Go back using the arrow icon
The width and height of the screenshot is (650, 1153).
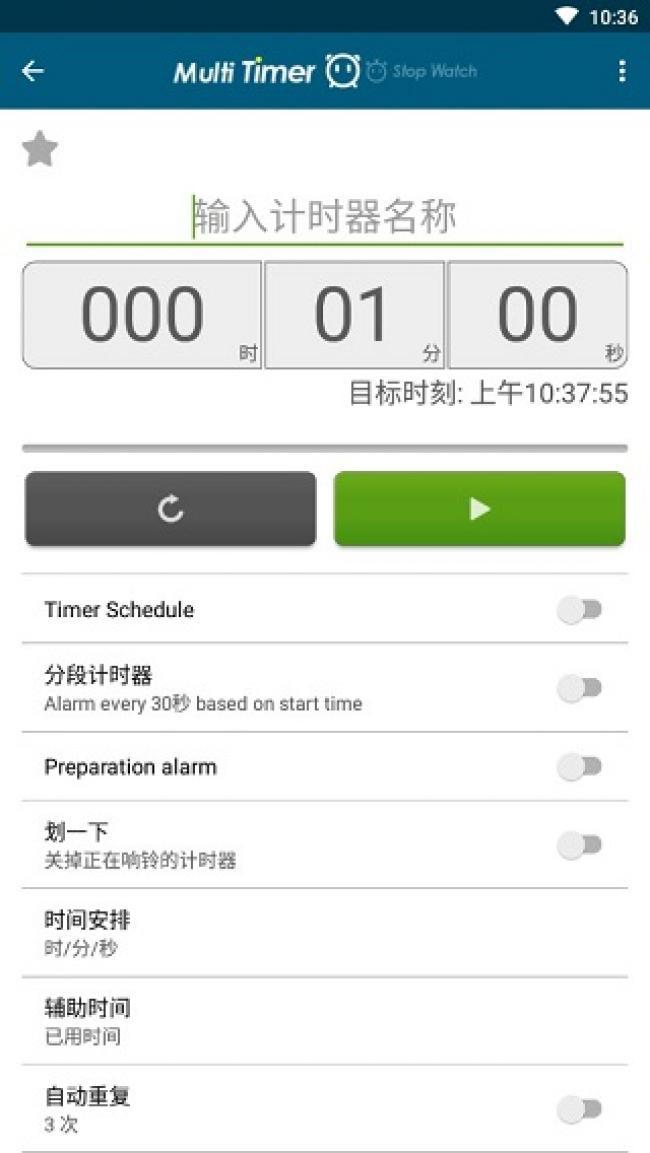(x=33, y=71)
